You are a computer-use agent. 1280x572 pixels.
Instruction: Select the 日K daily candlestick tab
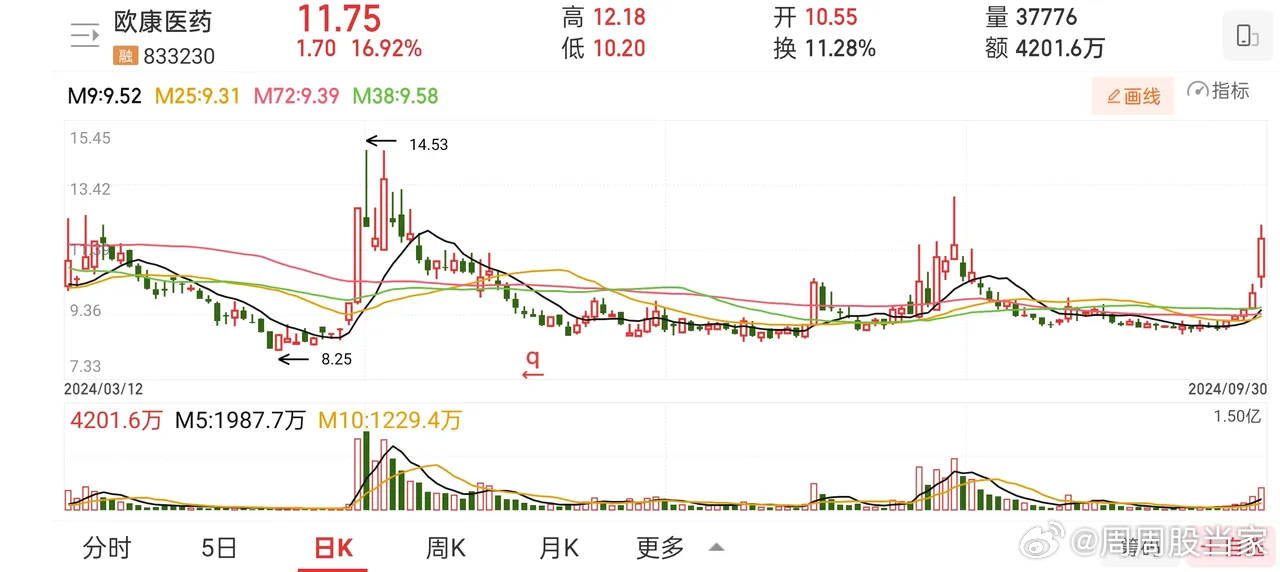[333, 548]
